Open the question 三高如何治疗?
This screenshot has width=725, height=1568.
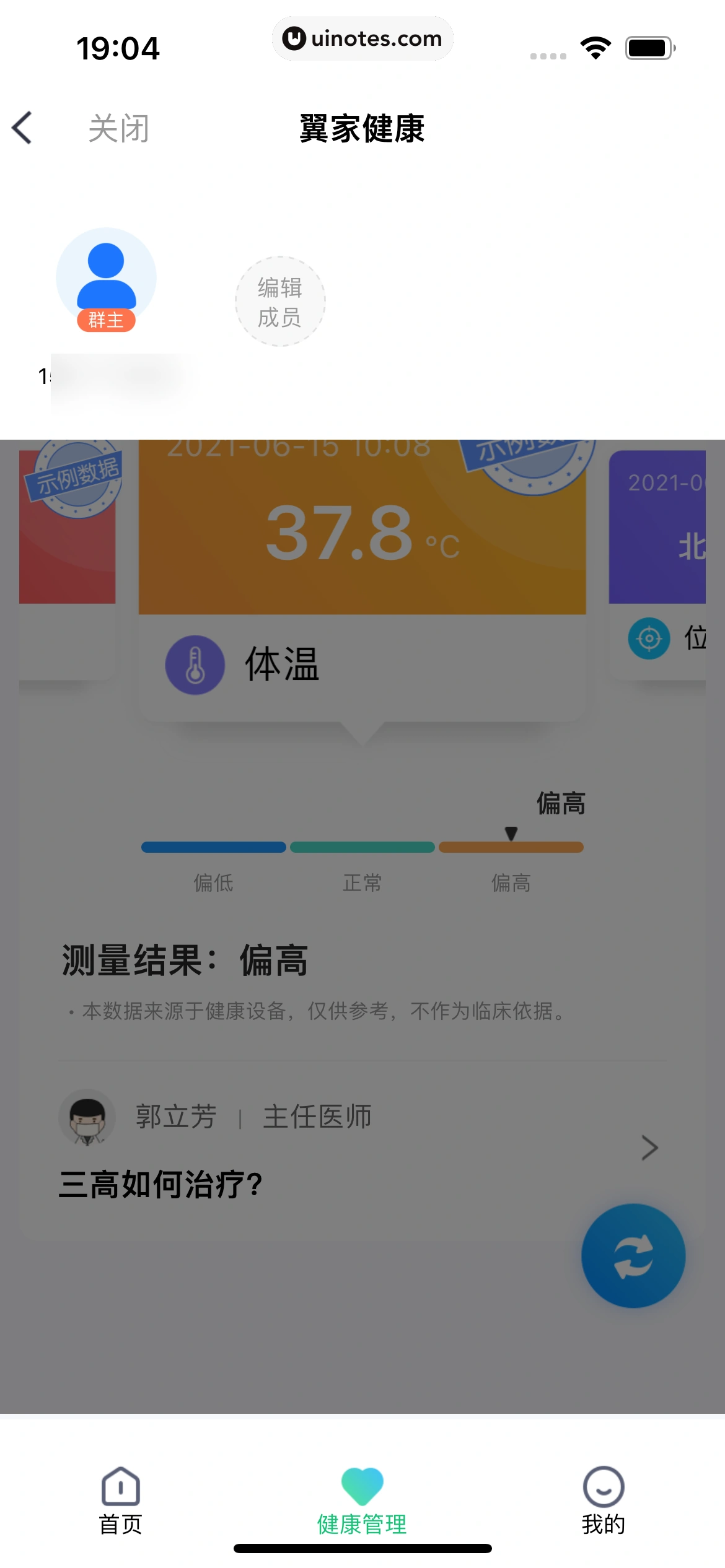(x=161, y=1183)
